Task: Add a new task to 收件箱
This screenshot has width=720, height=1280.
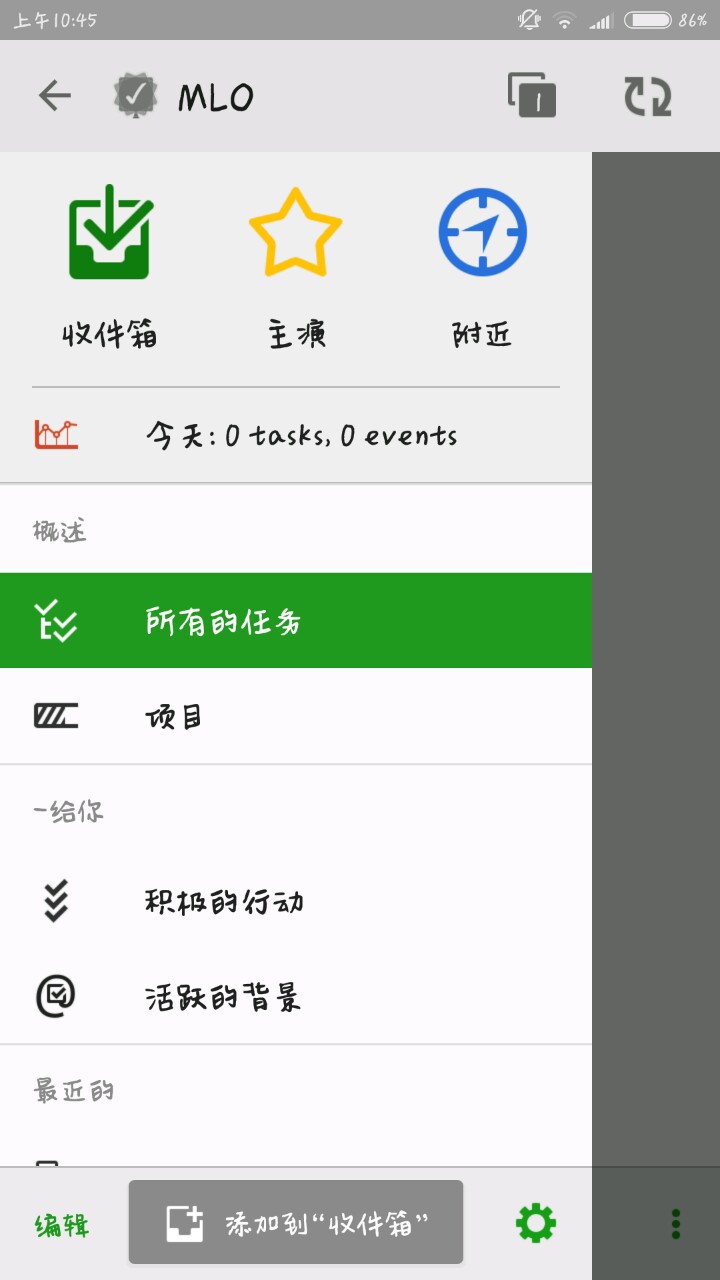Action: 296,1222
